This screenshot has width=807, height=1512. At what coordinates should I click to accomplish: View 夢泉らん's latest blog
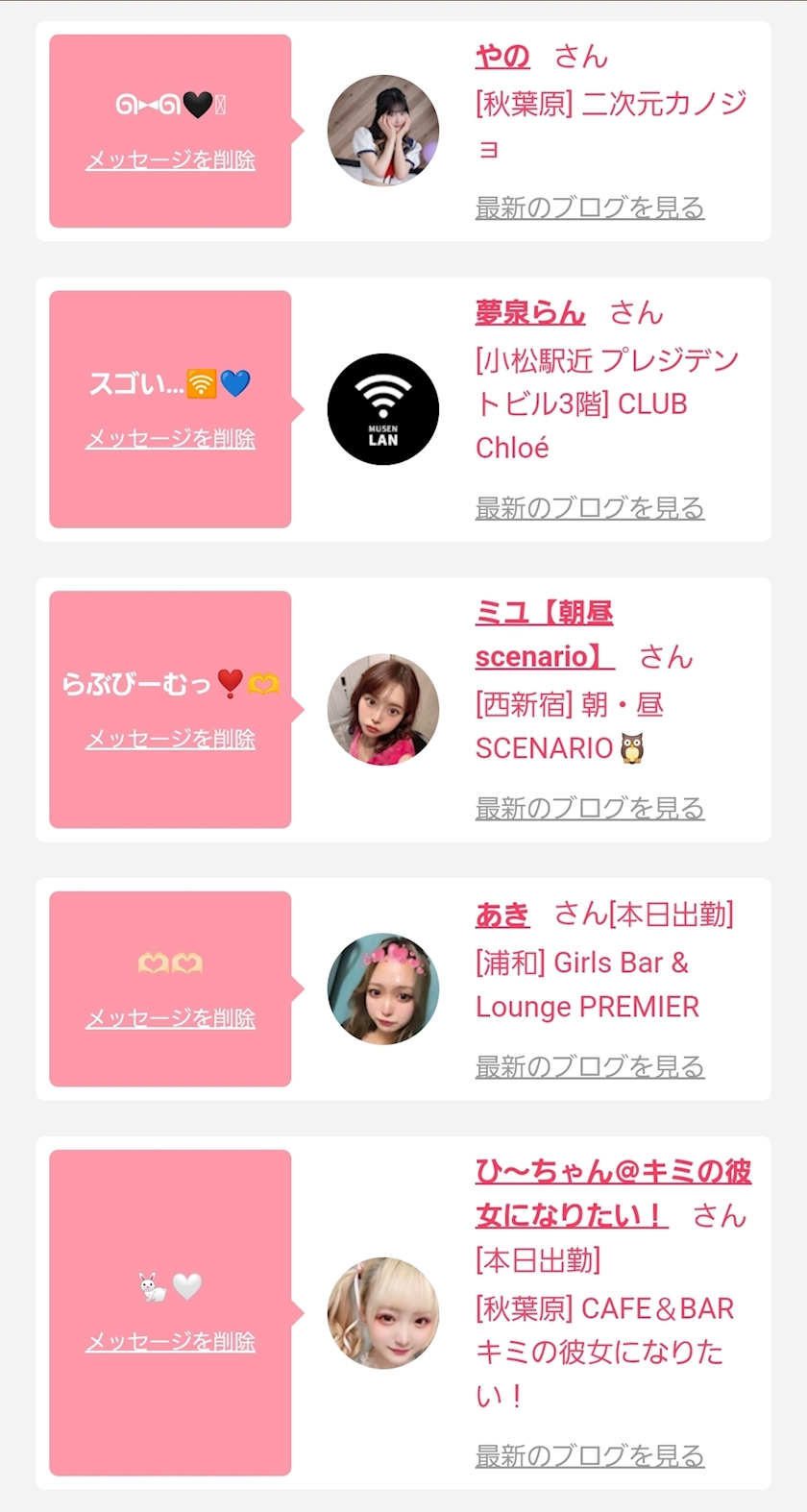(x=590, y=507)
